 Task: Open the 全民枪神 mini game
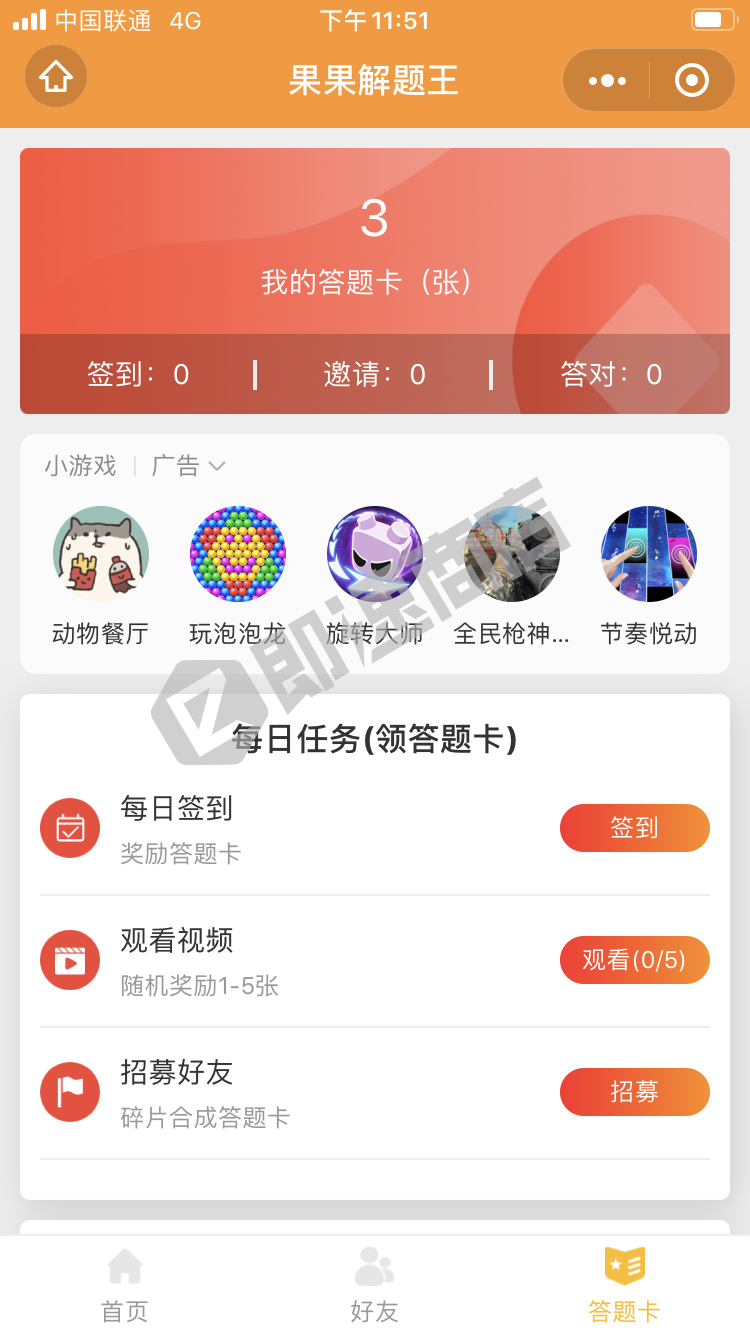click(x=511, y=554)
